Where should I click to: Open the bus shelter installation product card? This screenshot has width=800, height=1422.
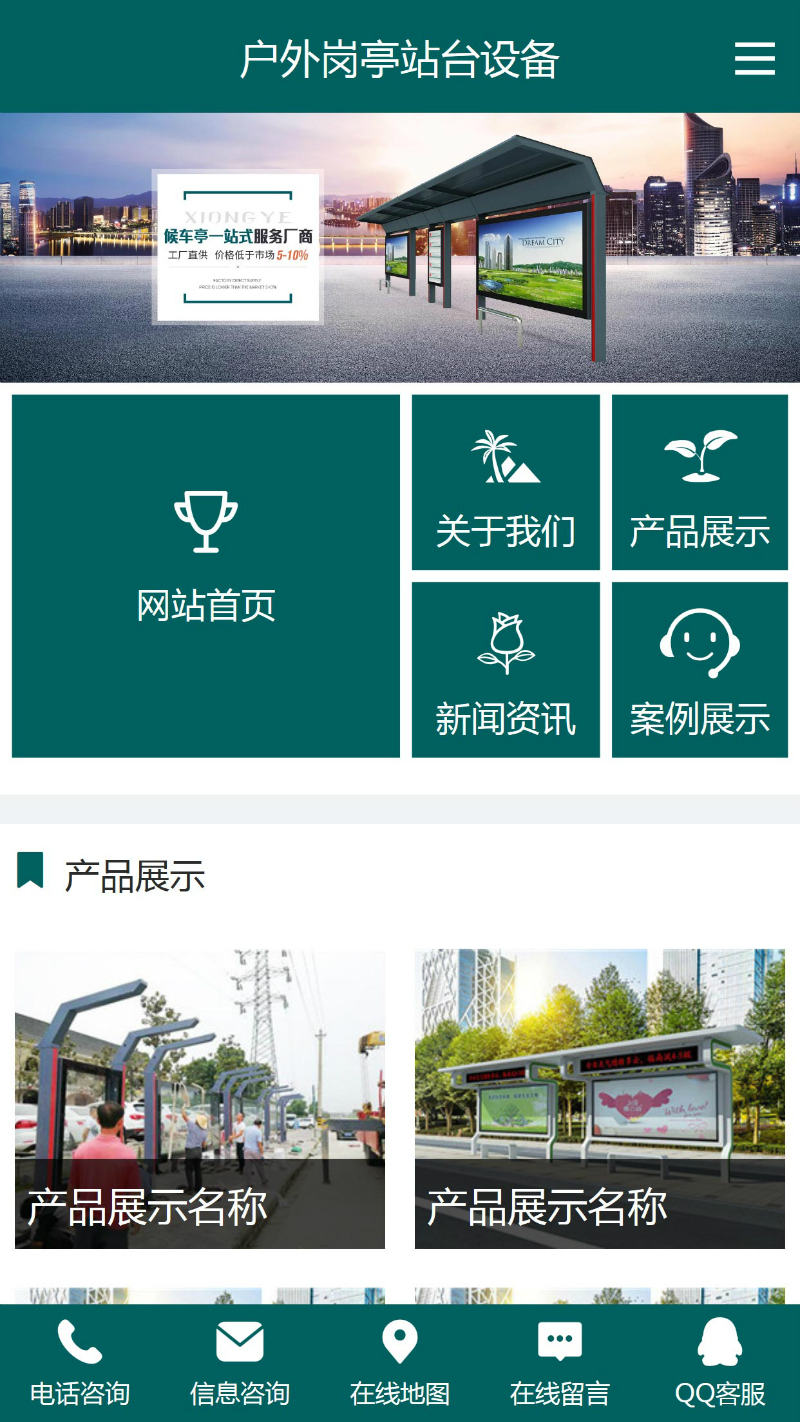[x=200, y=1098]
